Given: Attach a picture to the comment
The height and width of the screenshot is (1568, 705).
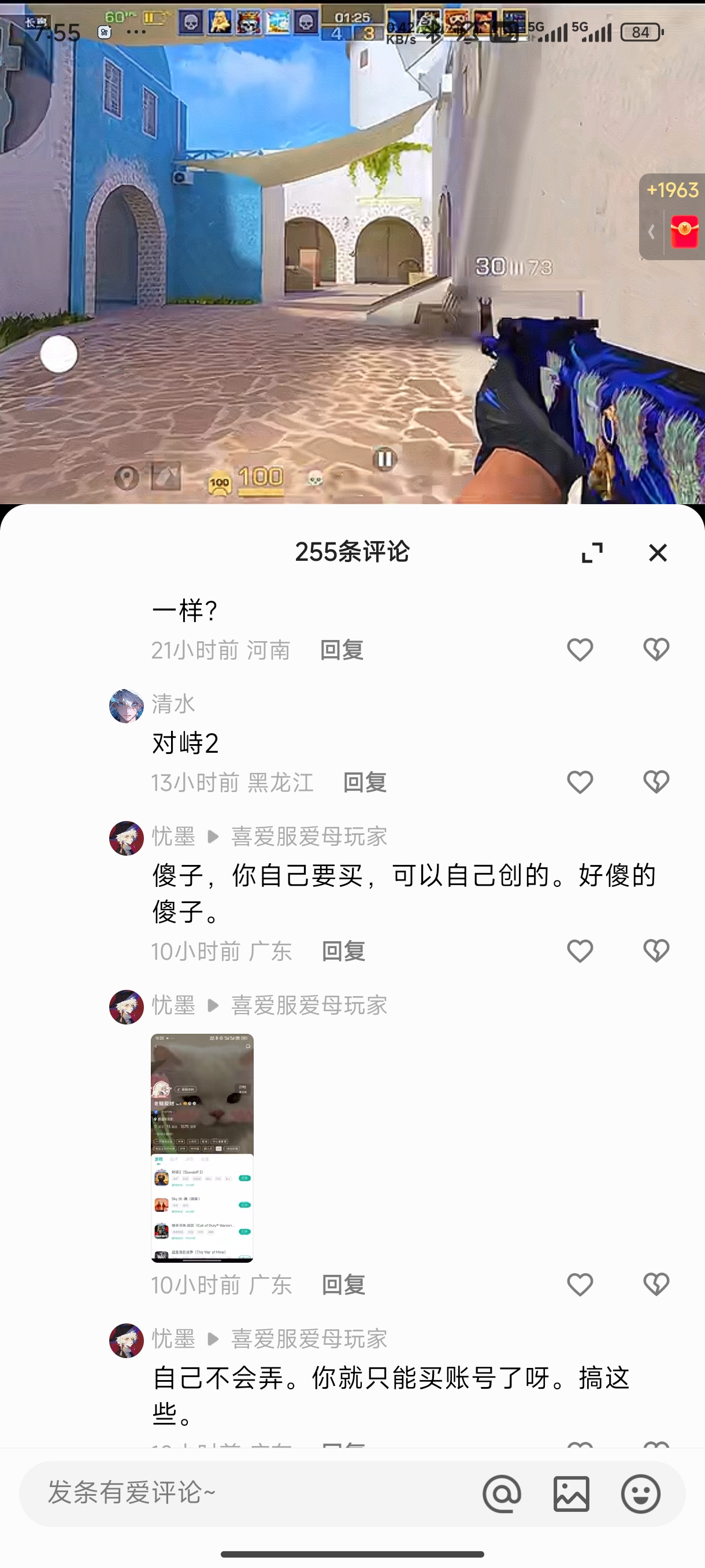Looking at the screenshot, I should coord(571,1494).
